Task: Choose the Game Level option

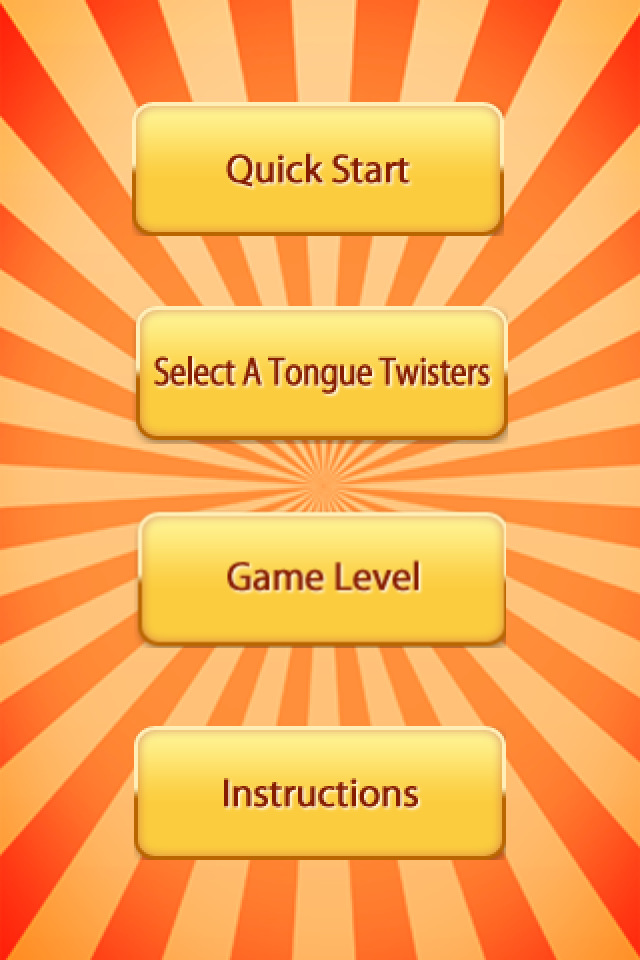Action: click(x=322, y=578)
